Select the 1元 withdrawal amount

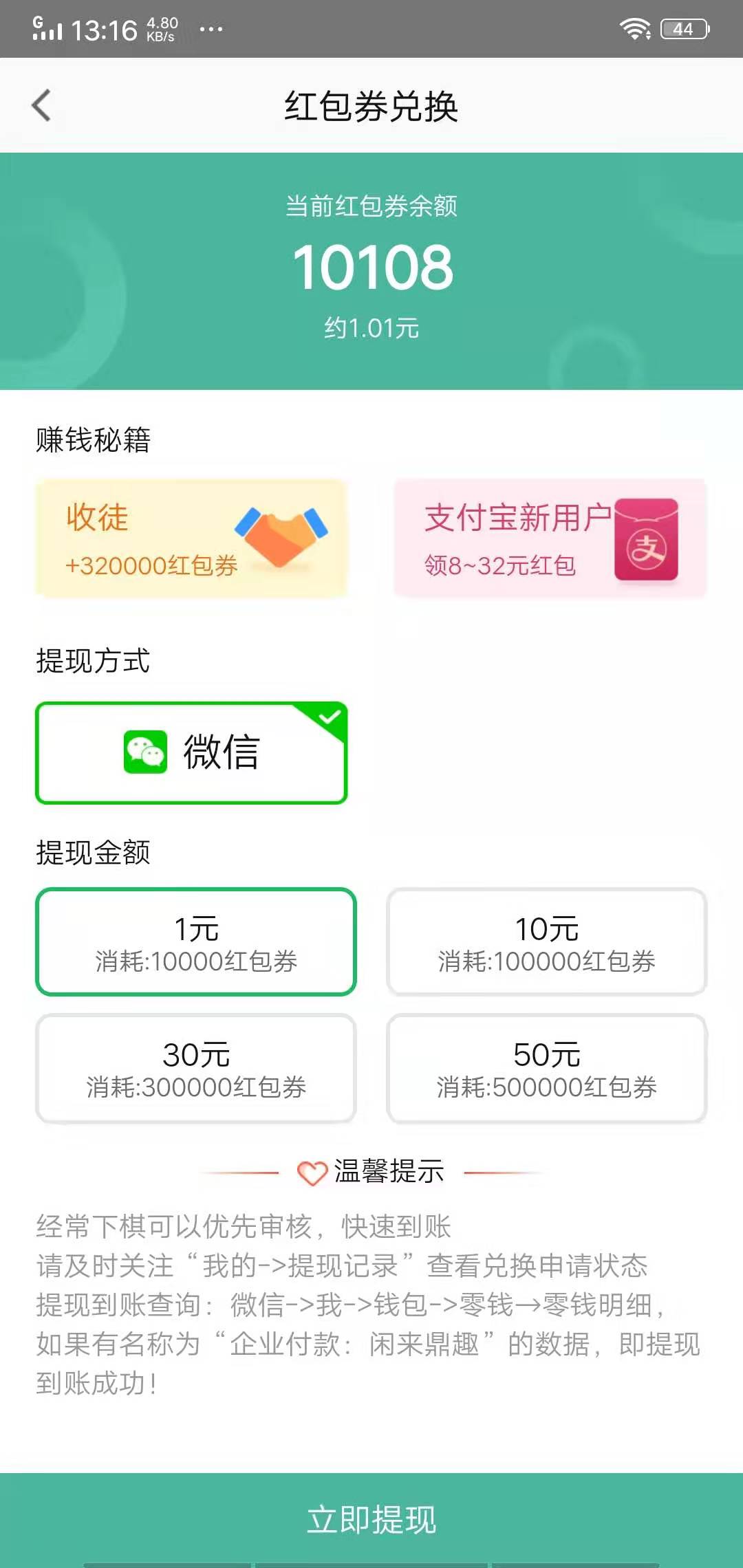point(196,942)
